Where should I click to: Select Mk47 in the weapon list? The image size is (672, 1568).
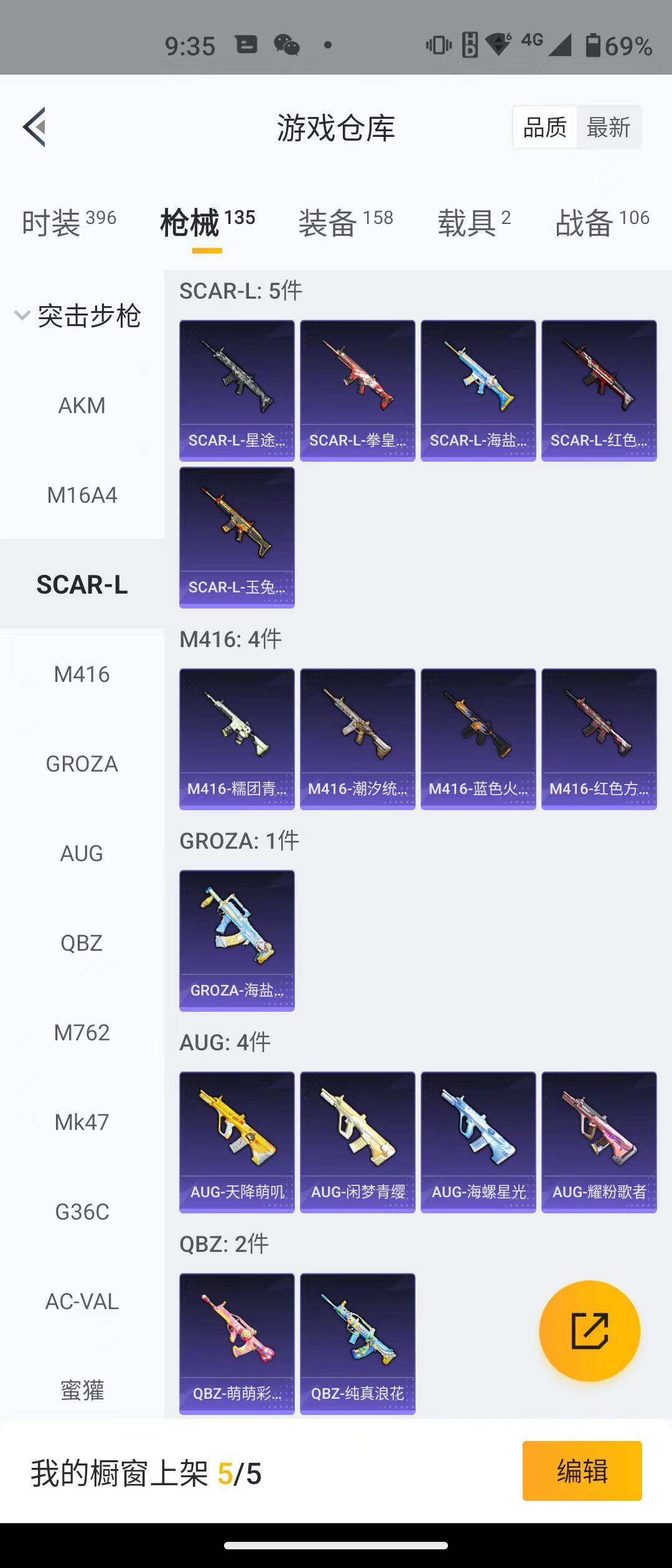[82, 1122]
